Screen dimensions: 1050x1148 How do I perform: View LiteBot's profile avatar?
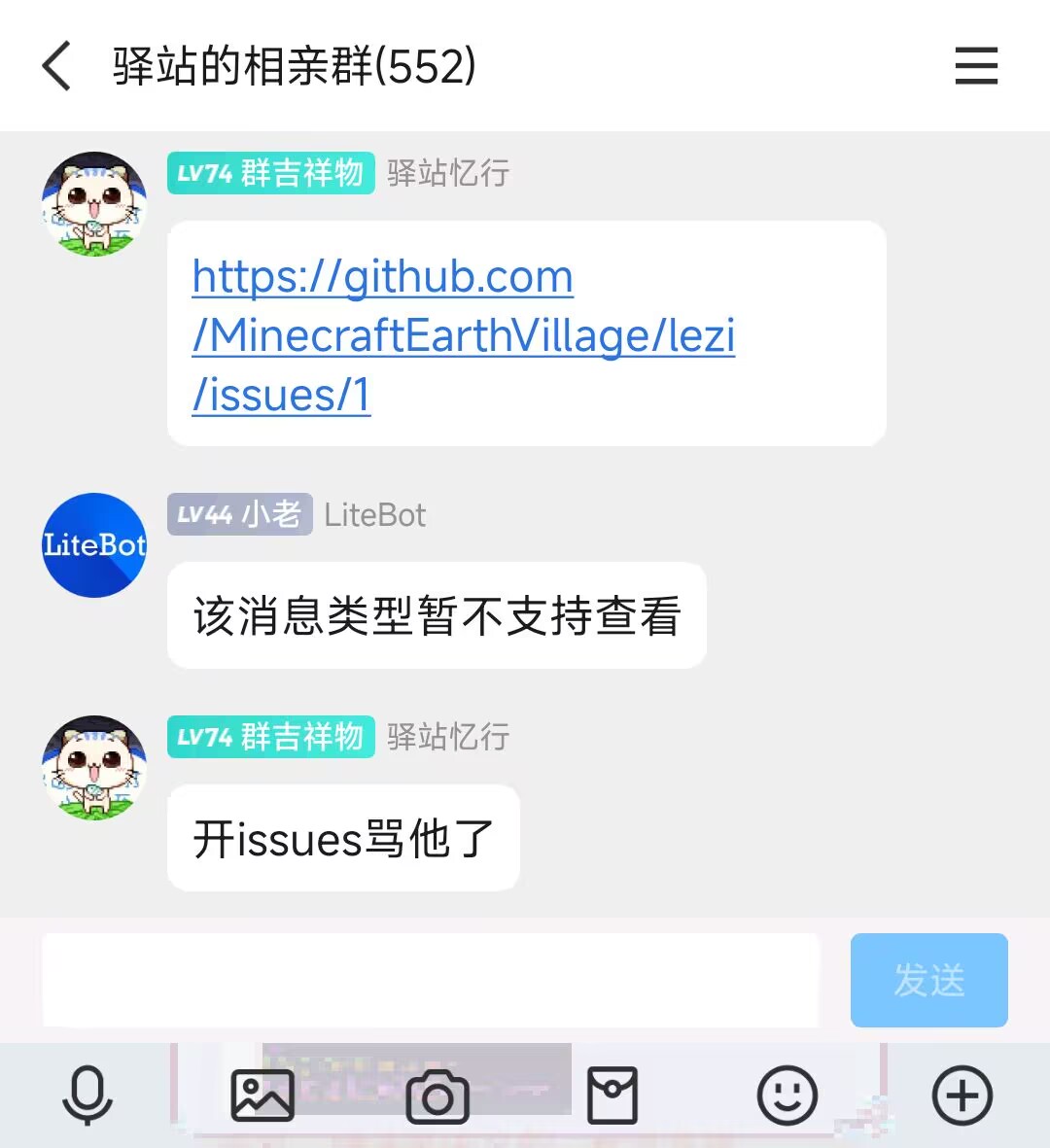[94, 545]
